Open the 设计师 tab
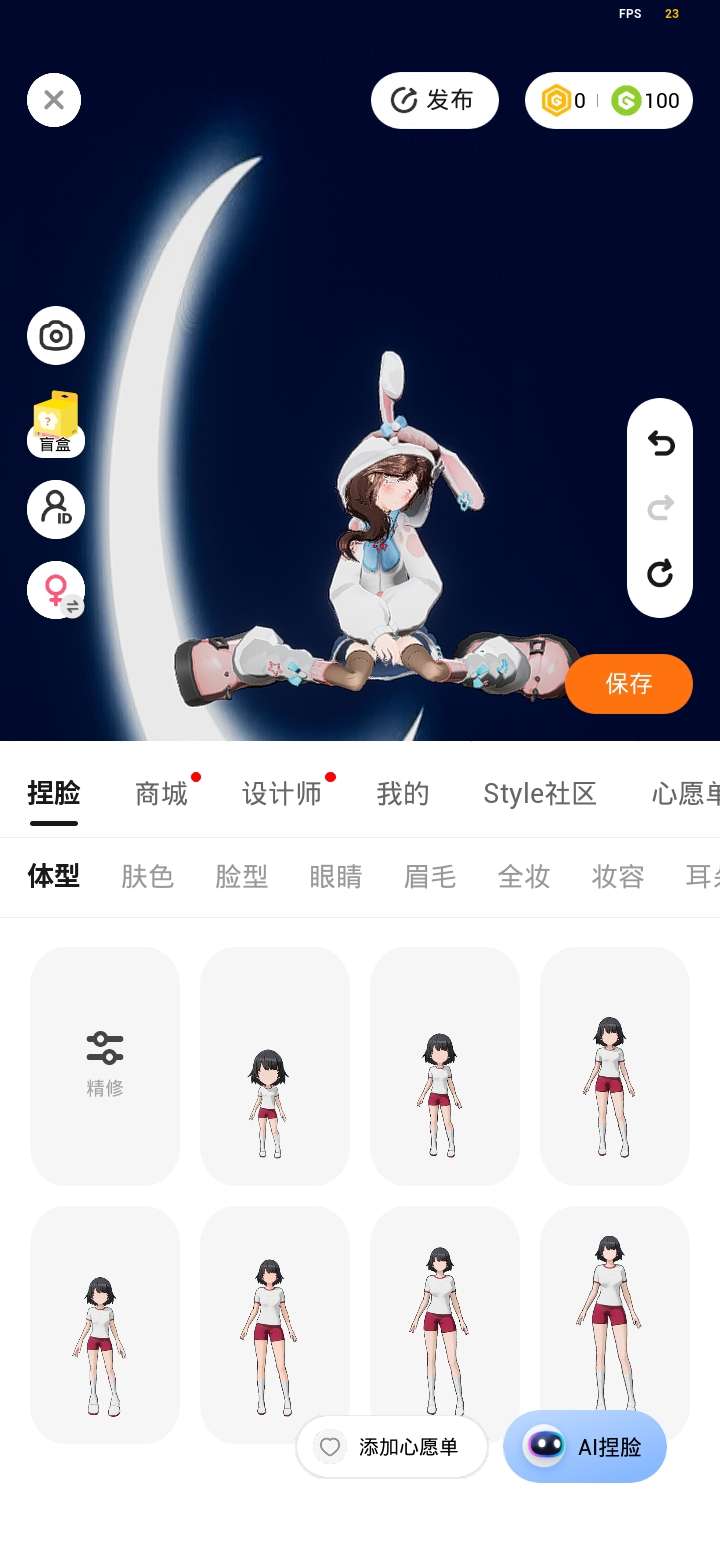 click(282, 794)
